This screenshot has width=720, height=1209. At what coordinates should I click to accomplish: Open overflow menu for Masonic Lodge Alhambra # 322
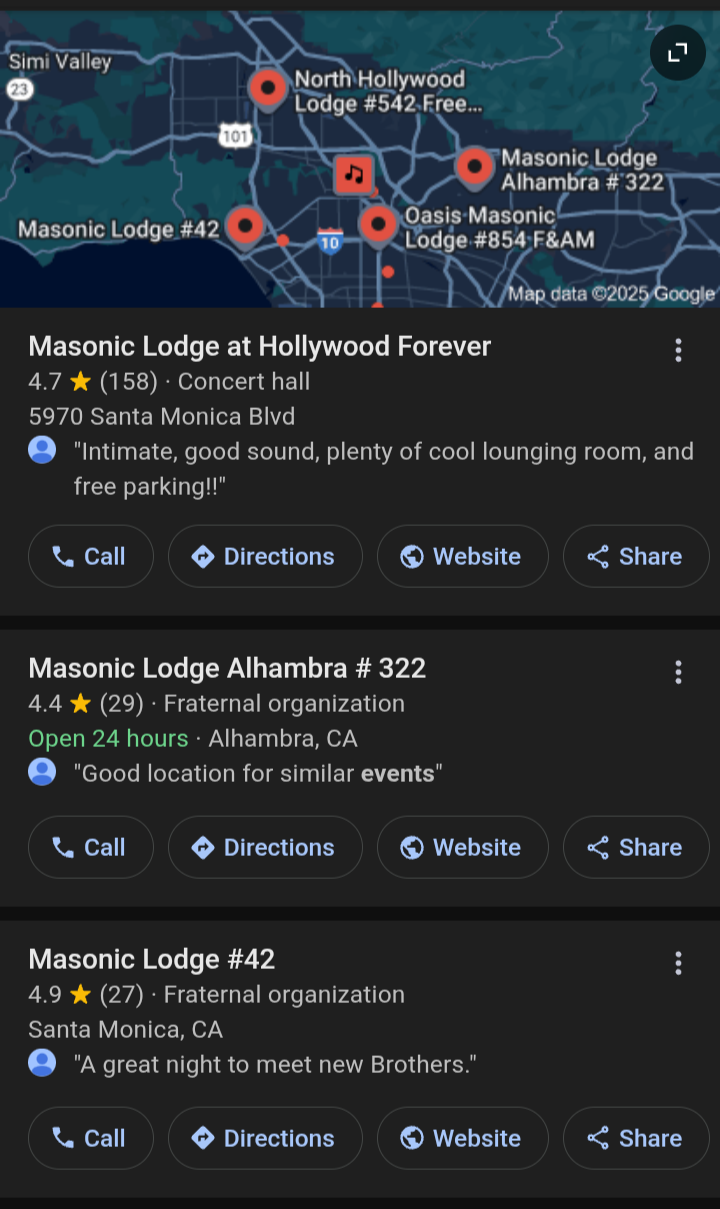click(x=678, y=672)
